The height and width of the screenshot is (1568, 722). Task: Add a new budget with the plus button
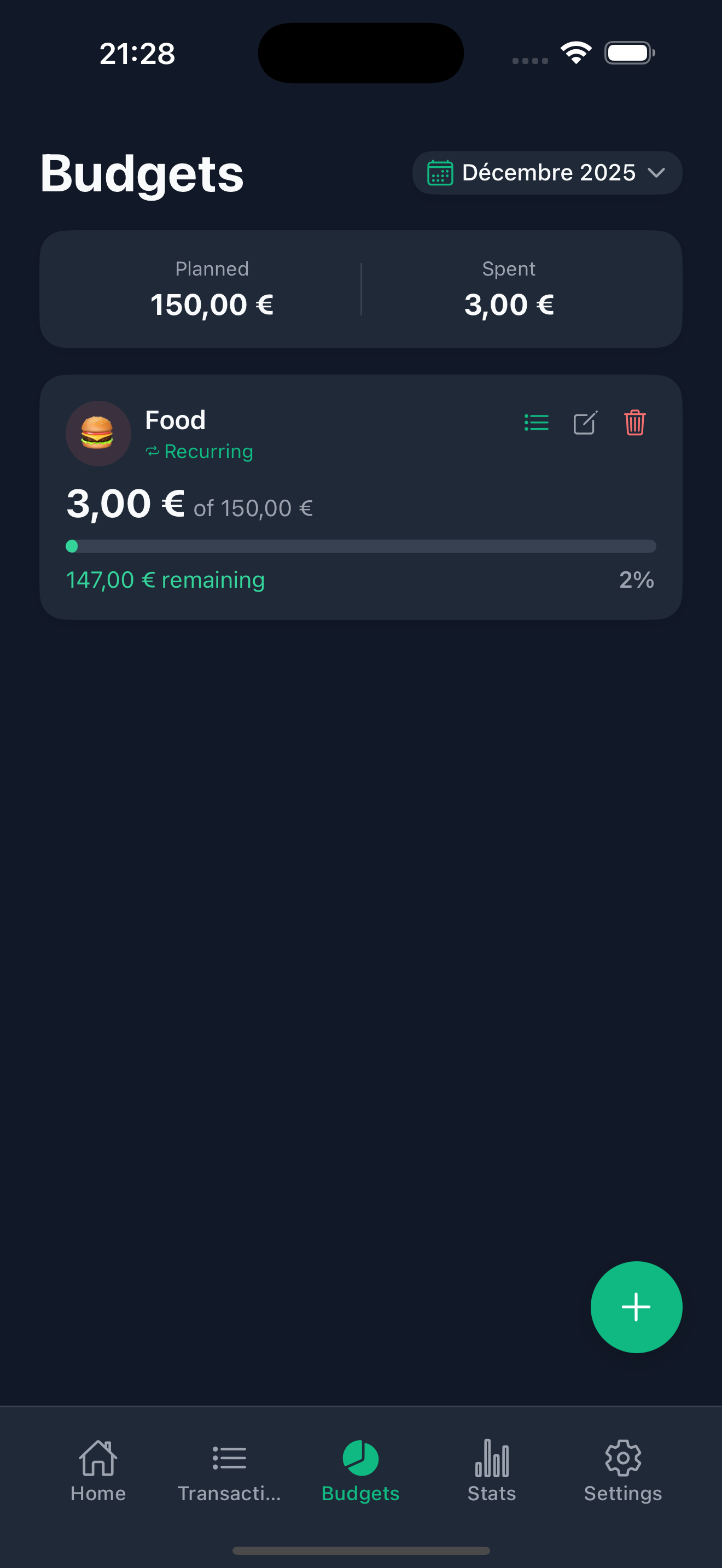pos(636,1306)
